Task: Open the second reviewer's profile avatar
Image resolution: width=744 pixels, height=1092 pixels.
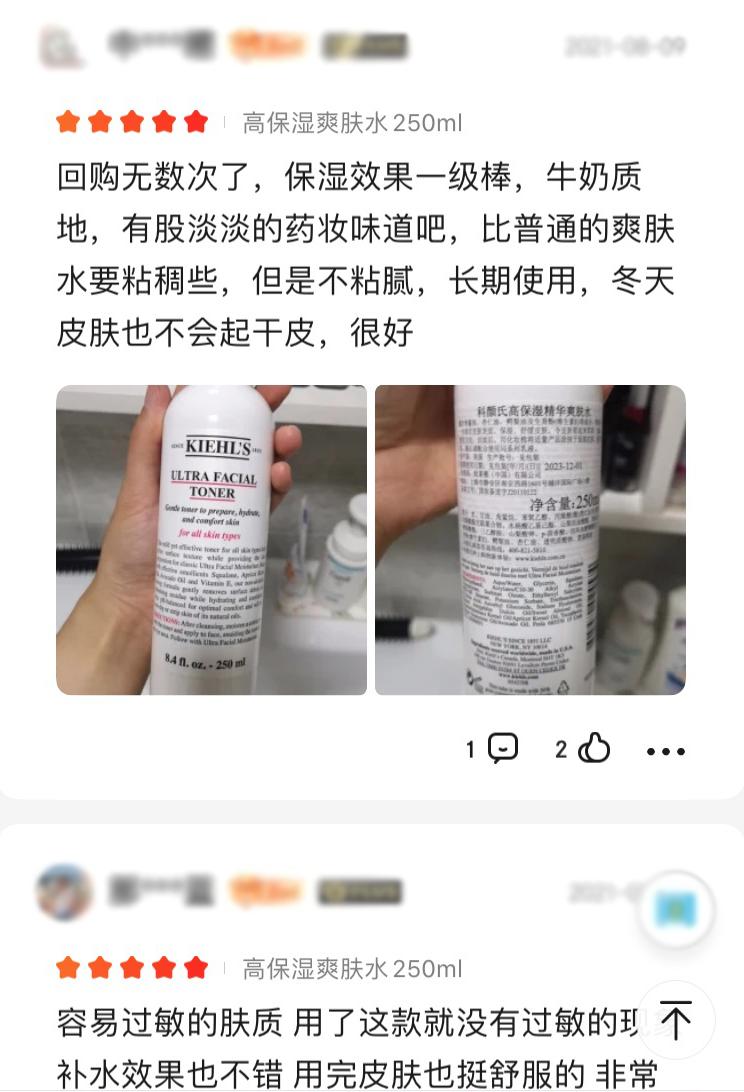Action: 64,891
